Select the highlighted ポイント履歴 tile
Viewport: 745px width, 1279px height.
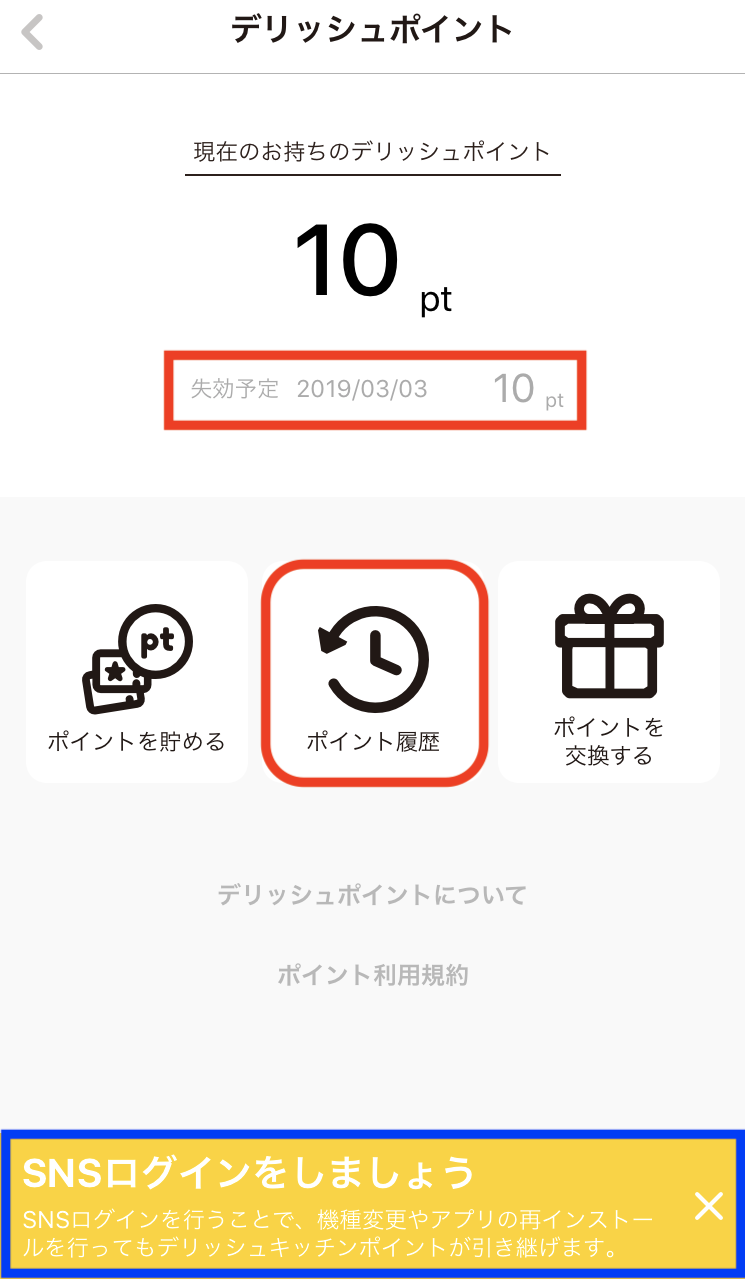pyautogui.click(x=372, y=672)
